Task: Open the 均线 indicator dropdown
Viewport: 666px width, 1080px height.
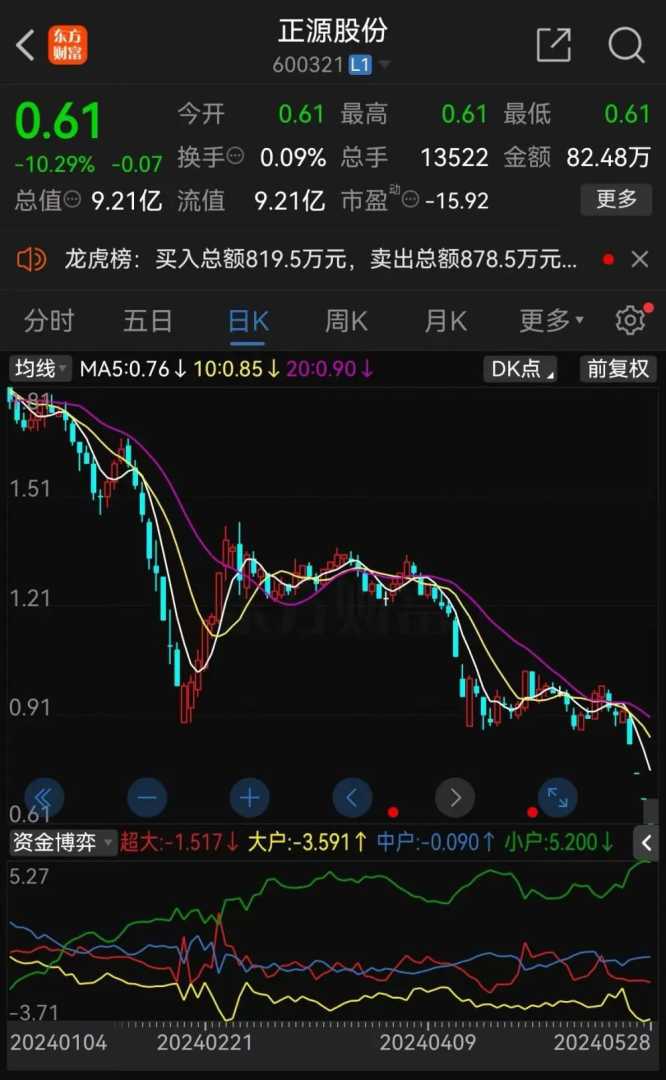Action: (x=40, y=368)
